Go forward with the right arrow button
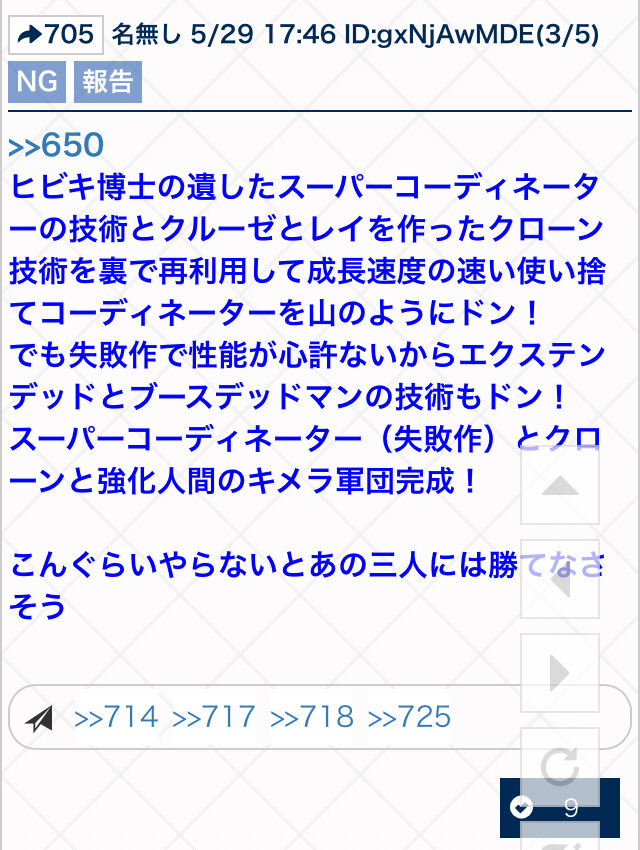 click(x=560, y=672)
